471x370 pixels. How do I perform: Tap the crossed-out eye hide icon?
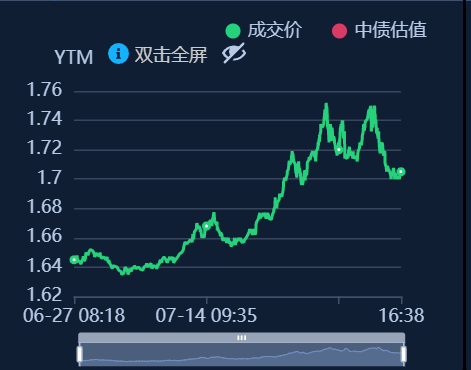(234, 53)
